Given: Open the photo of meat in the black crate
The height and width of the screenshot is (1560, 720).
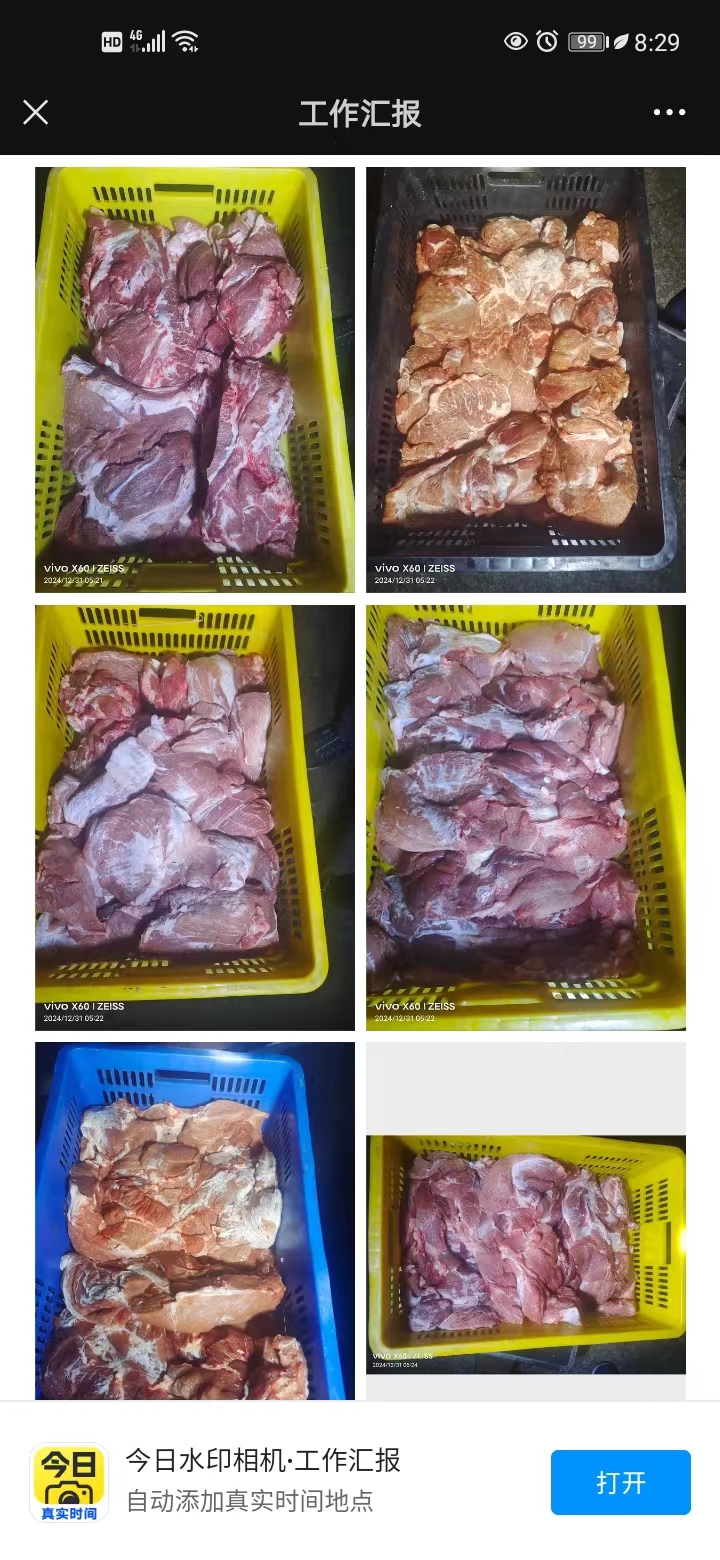Looking at the screenshot, I should tap(525, 380).
